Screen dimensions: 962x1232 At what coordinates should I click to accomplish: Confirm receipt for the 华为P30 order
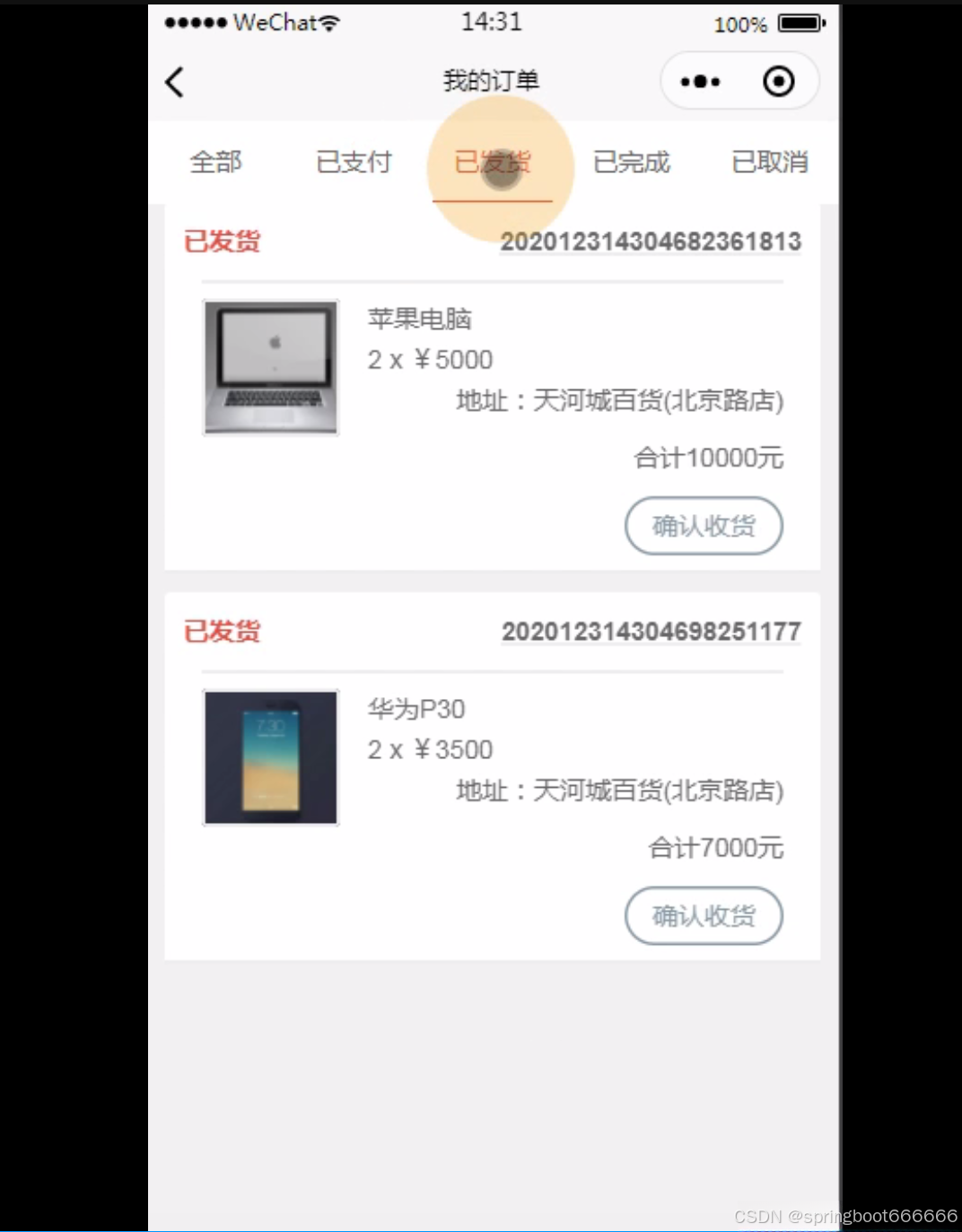point(704,916)
